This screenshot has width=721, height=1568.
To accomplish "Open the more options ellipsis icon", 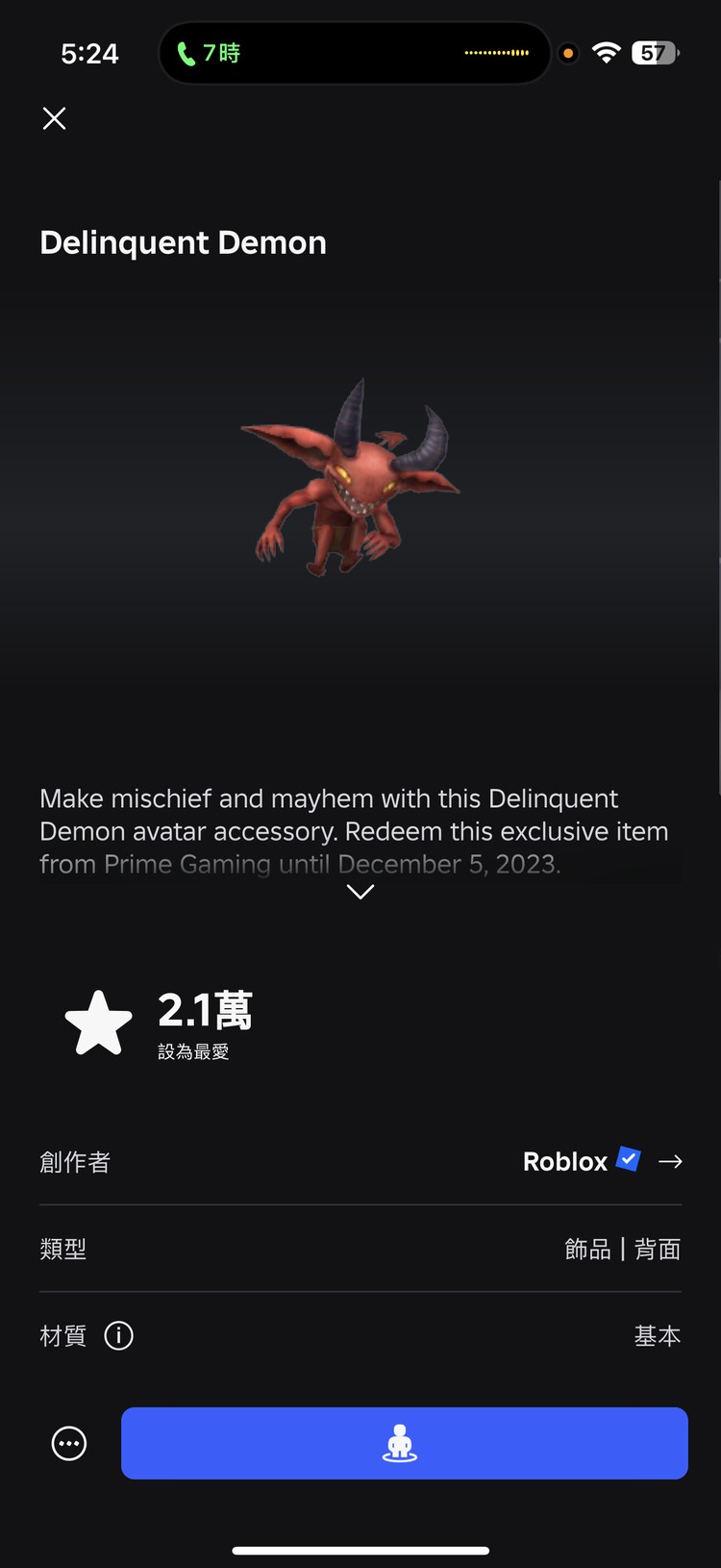I will [x=68, y=1443].
